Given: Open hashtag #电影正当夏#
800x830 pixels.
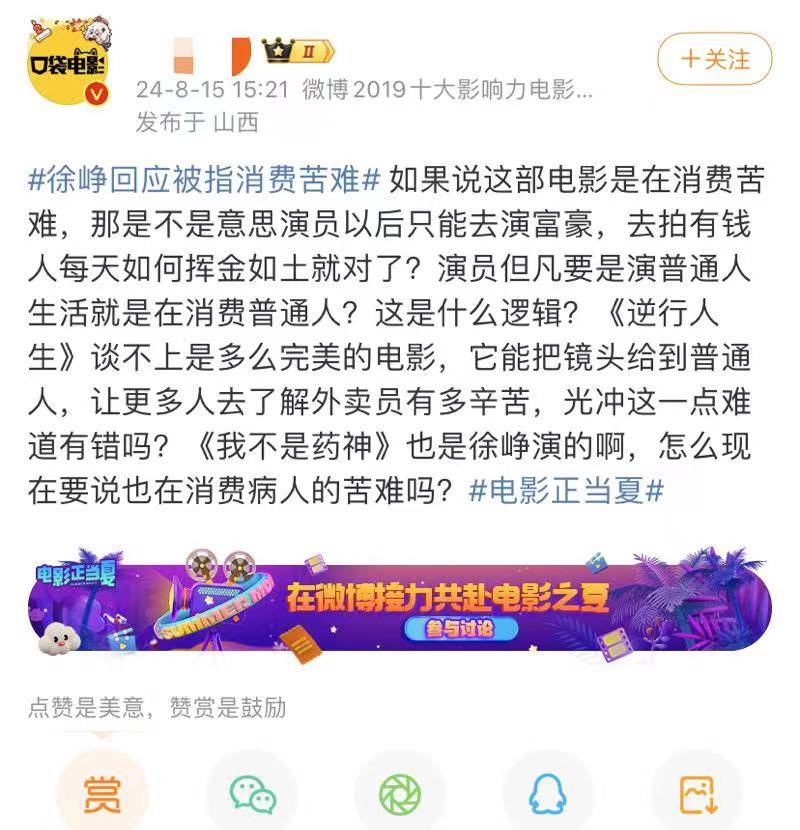Looking at the screenshot, I should pyautogui.click(x=566, y=491).
